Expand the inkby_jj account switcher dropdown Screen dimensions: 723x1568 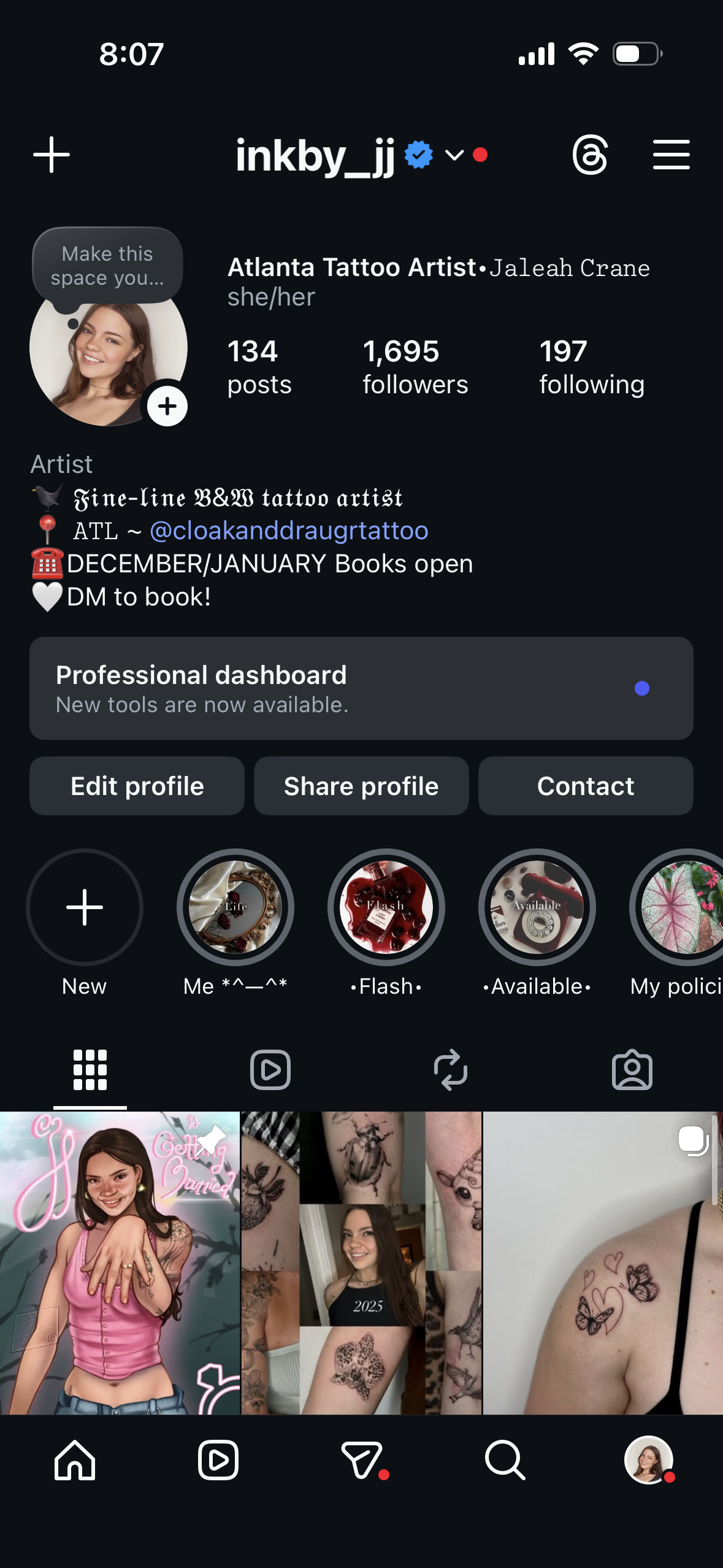(x=454, y=155)
